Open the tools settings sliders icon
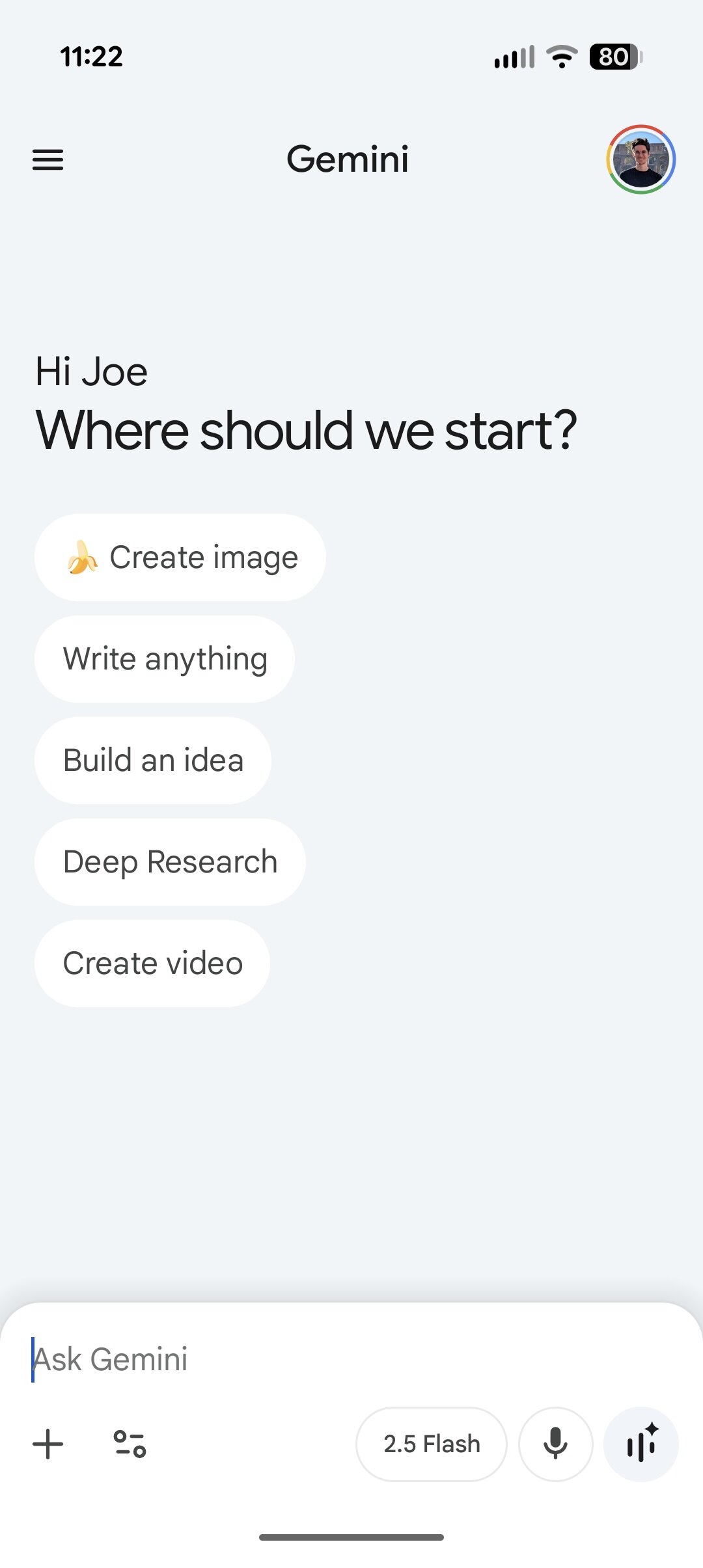Viewport: 703px width, 1568px height. [130, 1444]
